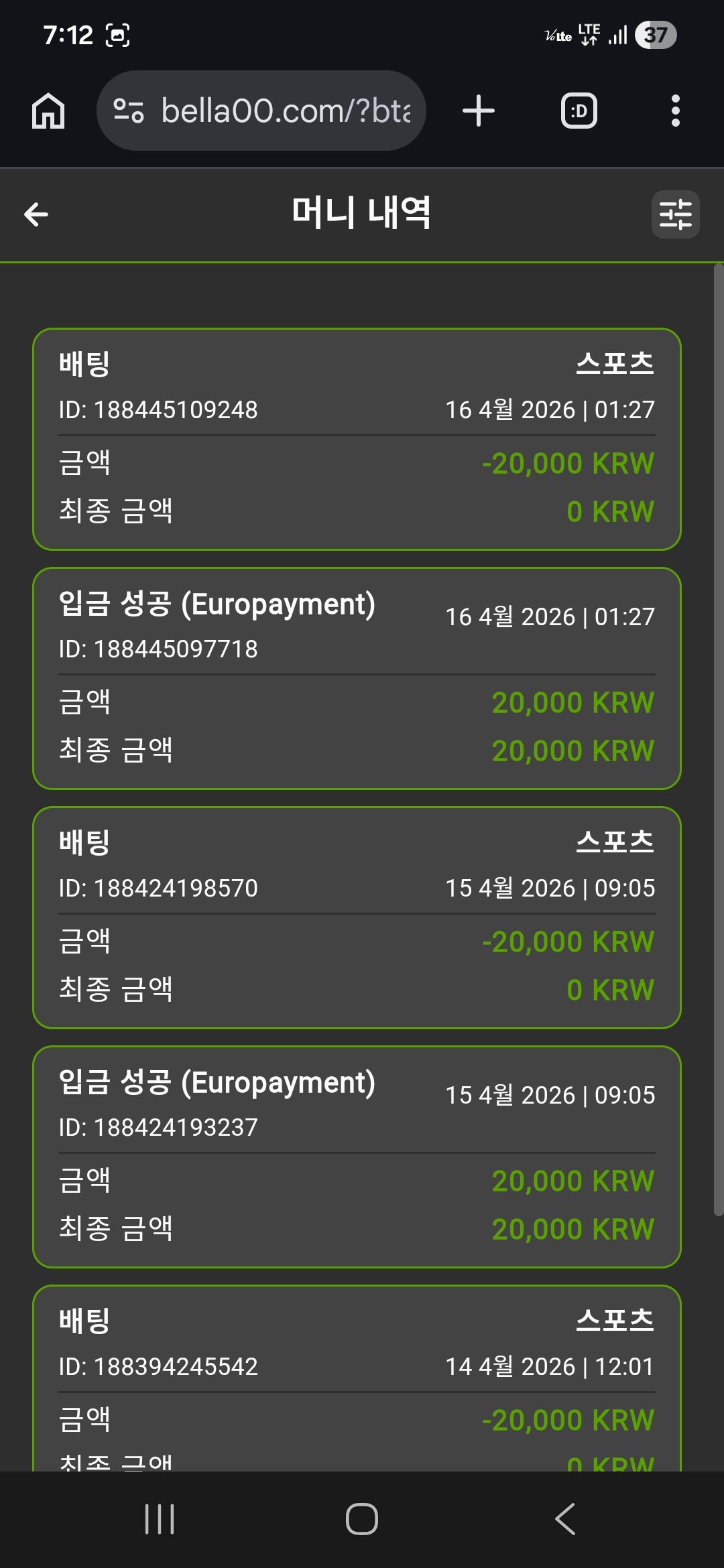The width and height of the screenshot is (724, 1568).
Task: Go to the phone home screen
Action: (362, 1518)
